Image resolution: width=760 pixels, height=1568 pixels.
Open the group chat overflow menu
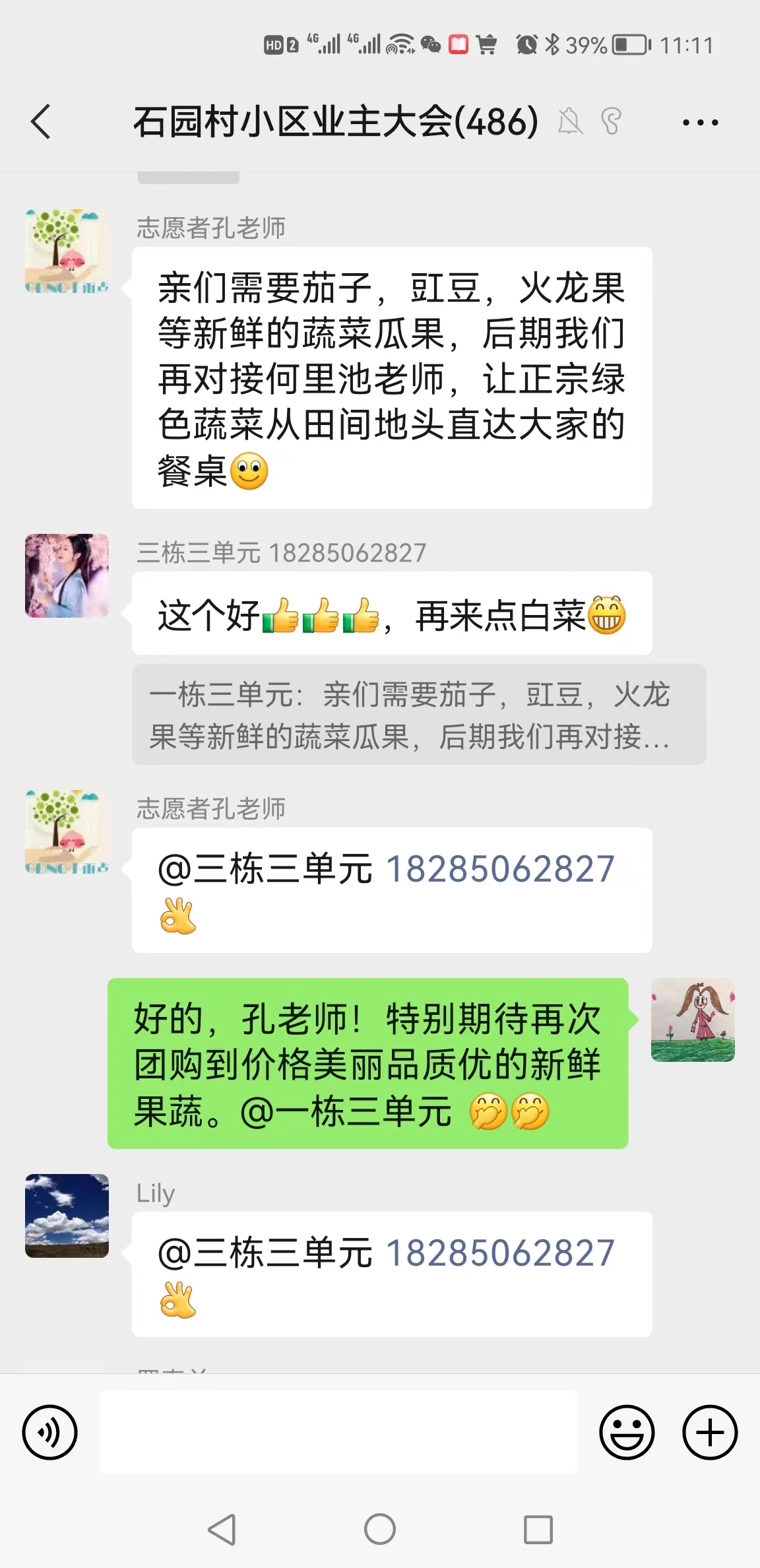click(x=700, y=123)
